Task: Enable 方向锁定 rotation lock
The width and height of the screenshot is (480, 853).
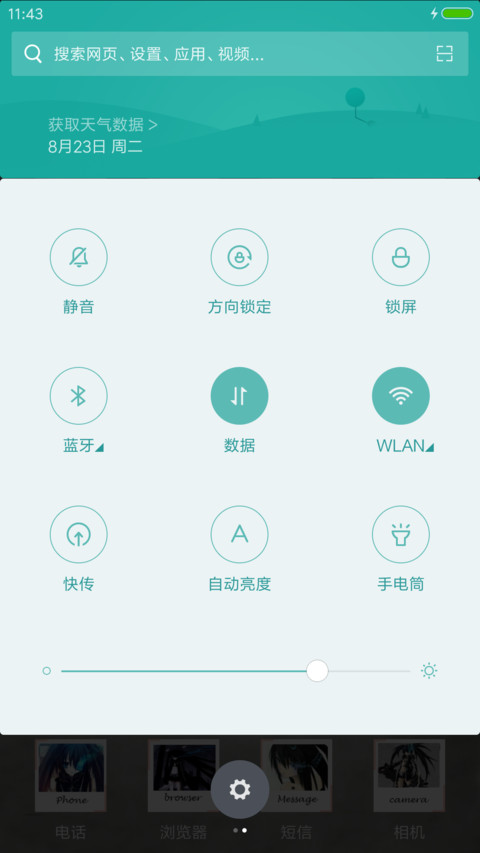Action: tap(239, 257)
